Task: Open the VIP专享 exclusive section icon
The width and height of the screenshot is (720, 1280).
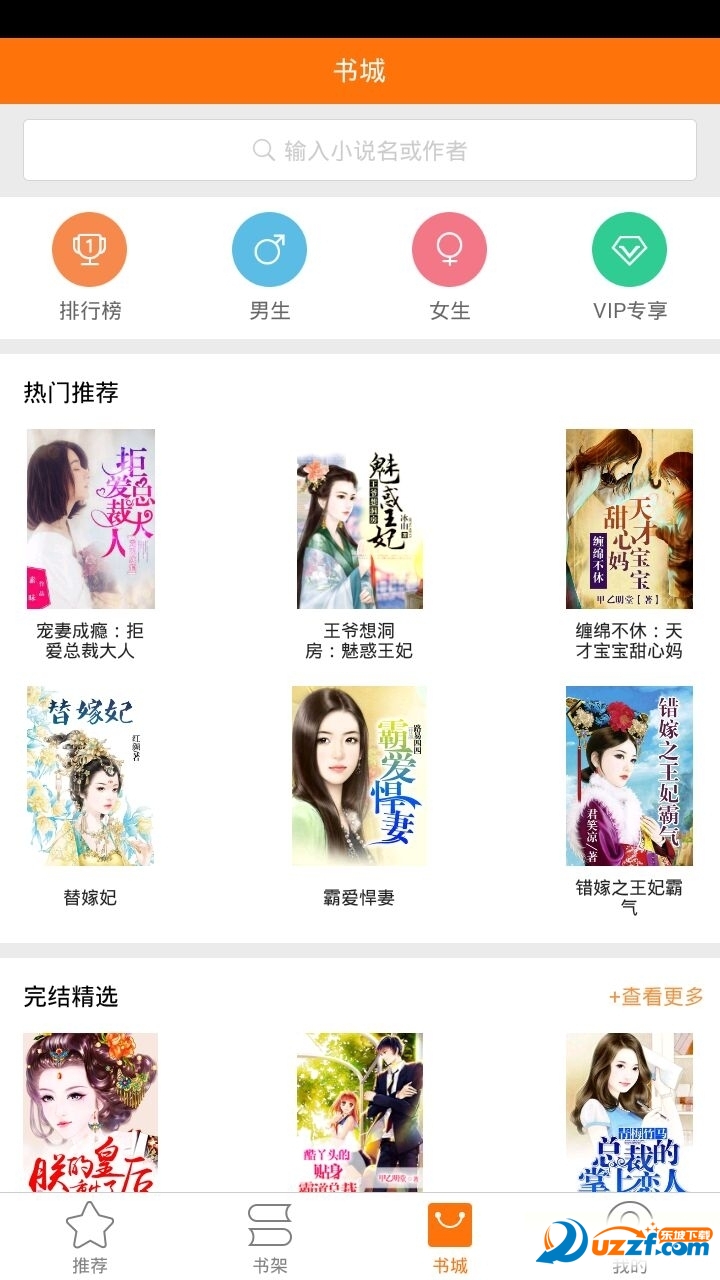Action: [629, 249]
